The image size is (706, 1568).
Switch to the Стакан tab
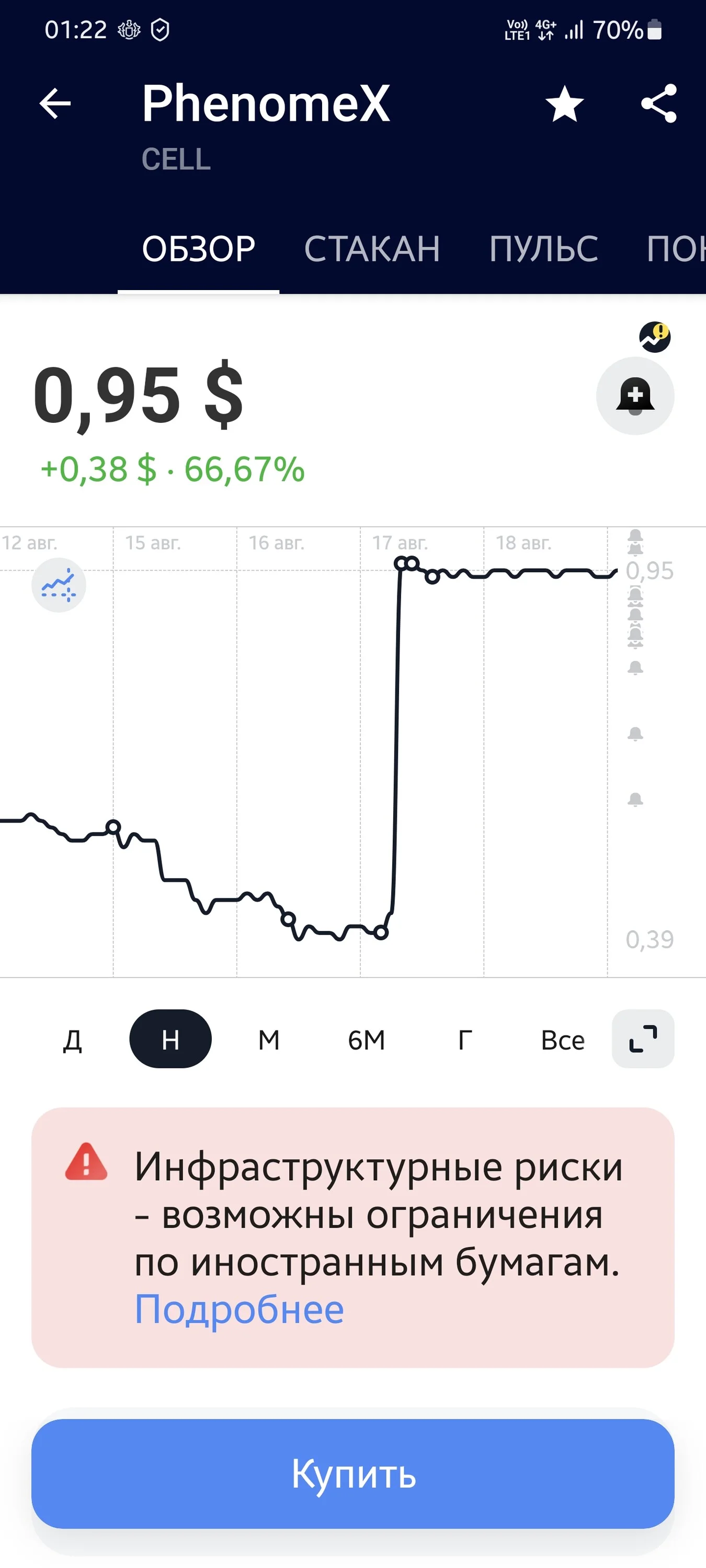coord(372,248)
